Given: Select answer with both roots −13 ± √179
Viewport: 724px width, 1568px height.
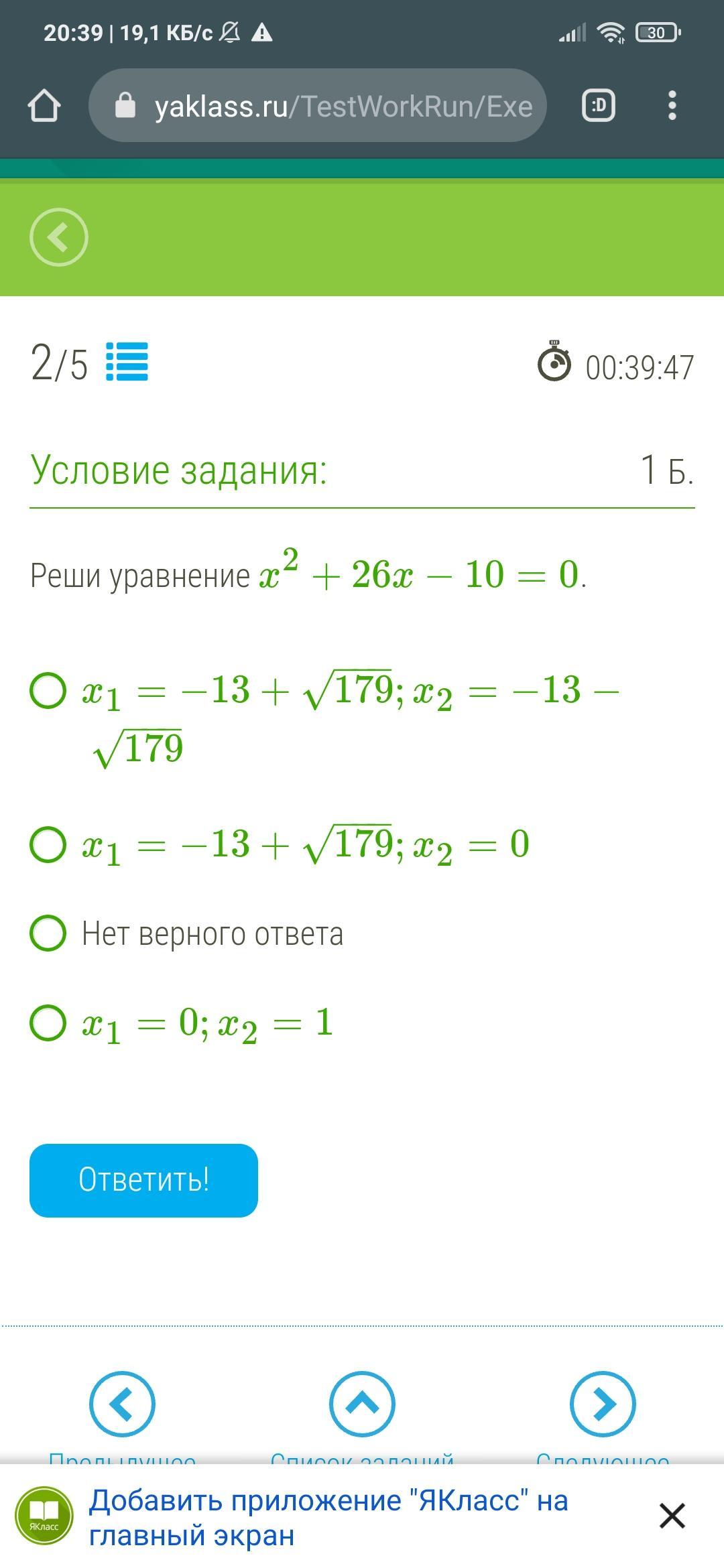Looking at the screenshot, I should (x=48, y=692).
